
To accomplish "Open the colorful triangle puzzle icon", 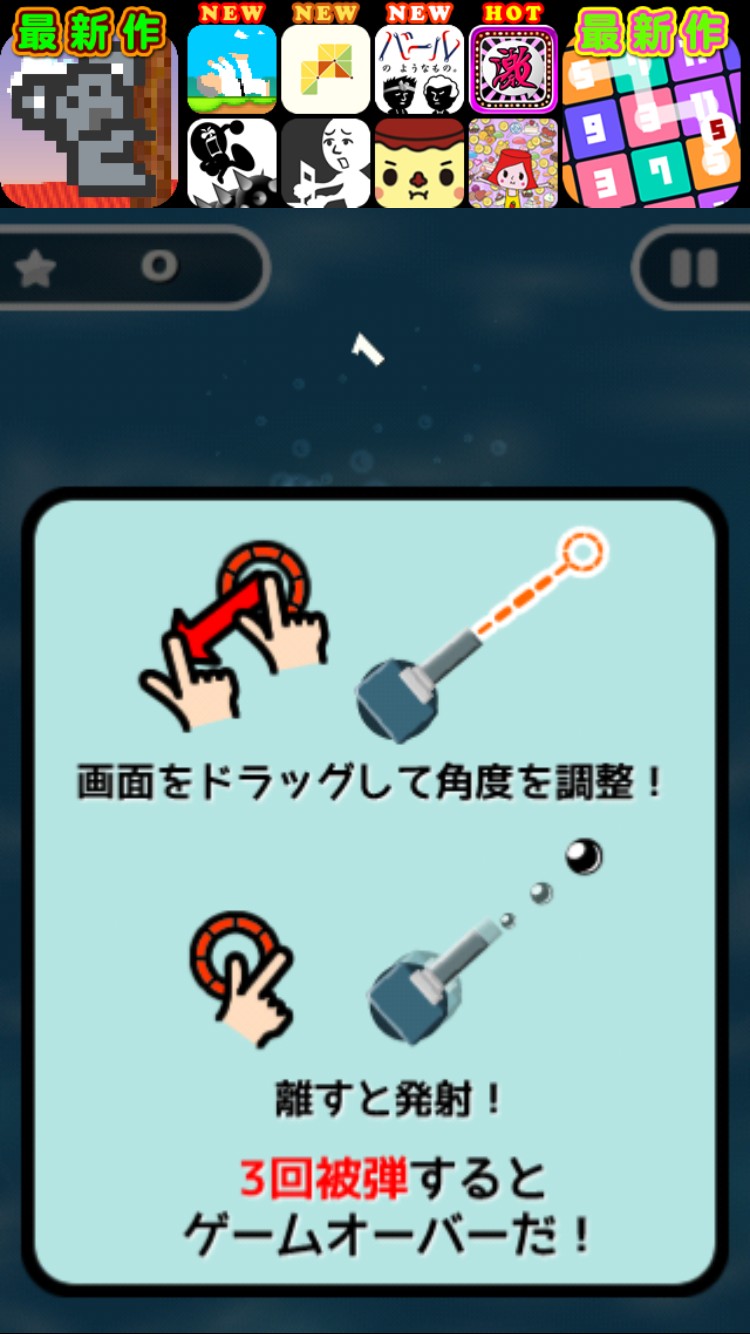I will click(x=326, y=70).
